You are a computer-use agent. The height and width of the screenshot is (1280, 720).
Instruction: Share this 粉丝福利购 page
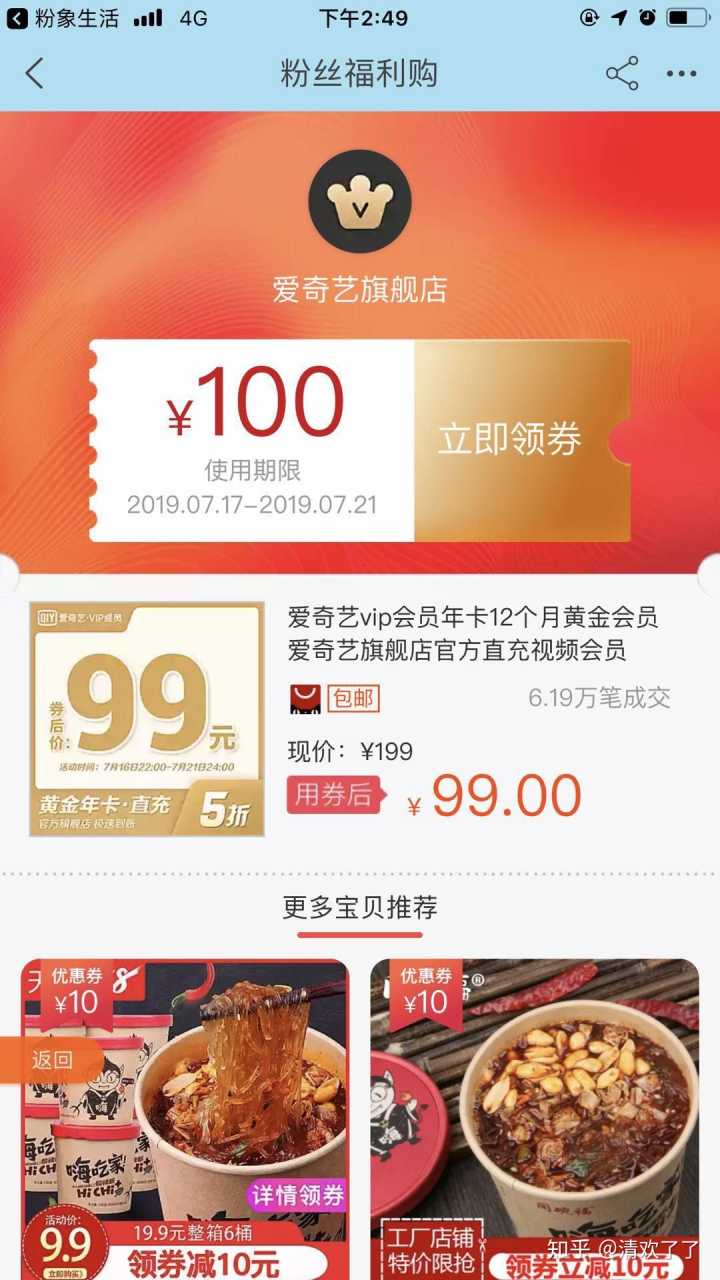click(x=621, y=74)
